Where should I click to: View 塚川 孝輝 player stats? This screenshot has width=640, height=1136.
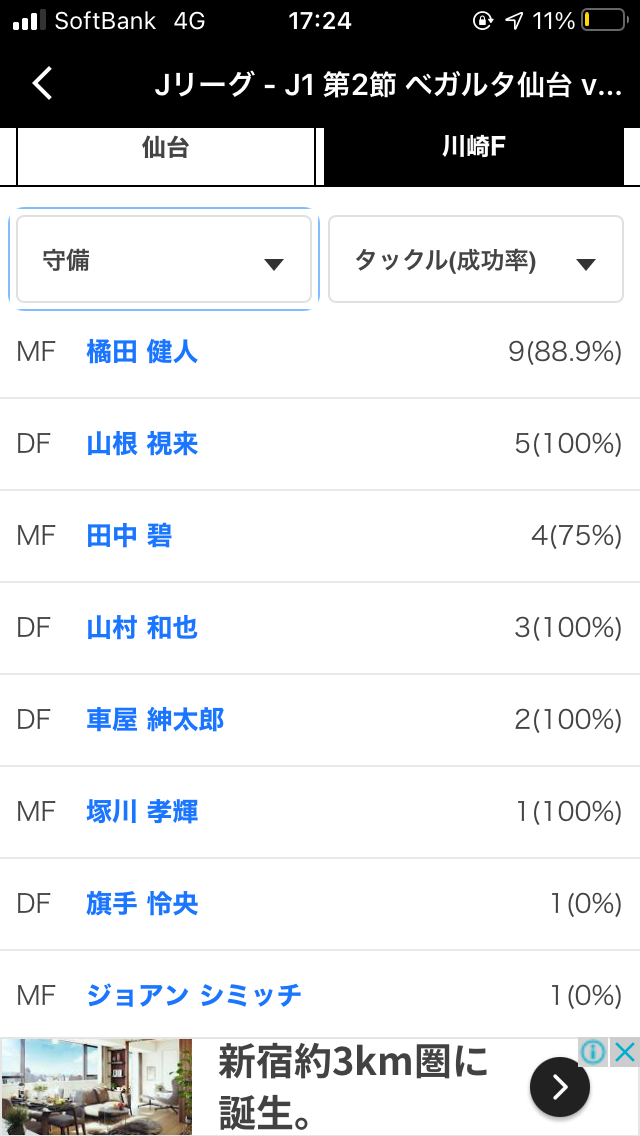coord(142,812)
